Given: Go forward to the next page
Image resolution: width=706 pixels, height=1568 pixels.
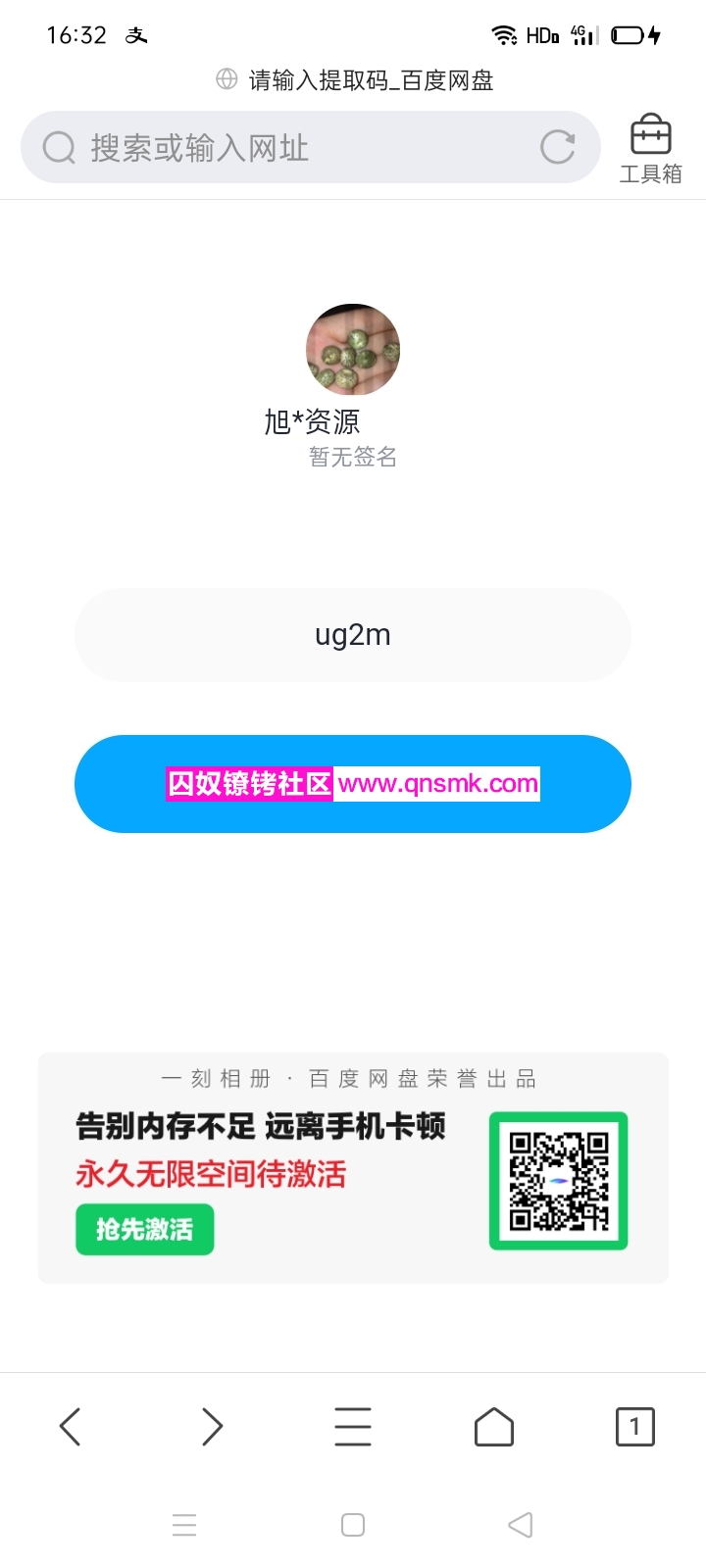Looking at the screenshot, I should tap(212, 1427).
